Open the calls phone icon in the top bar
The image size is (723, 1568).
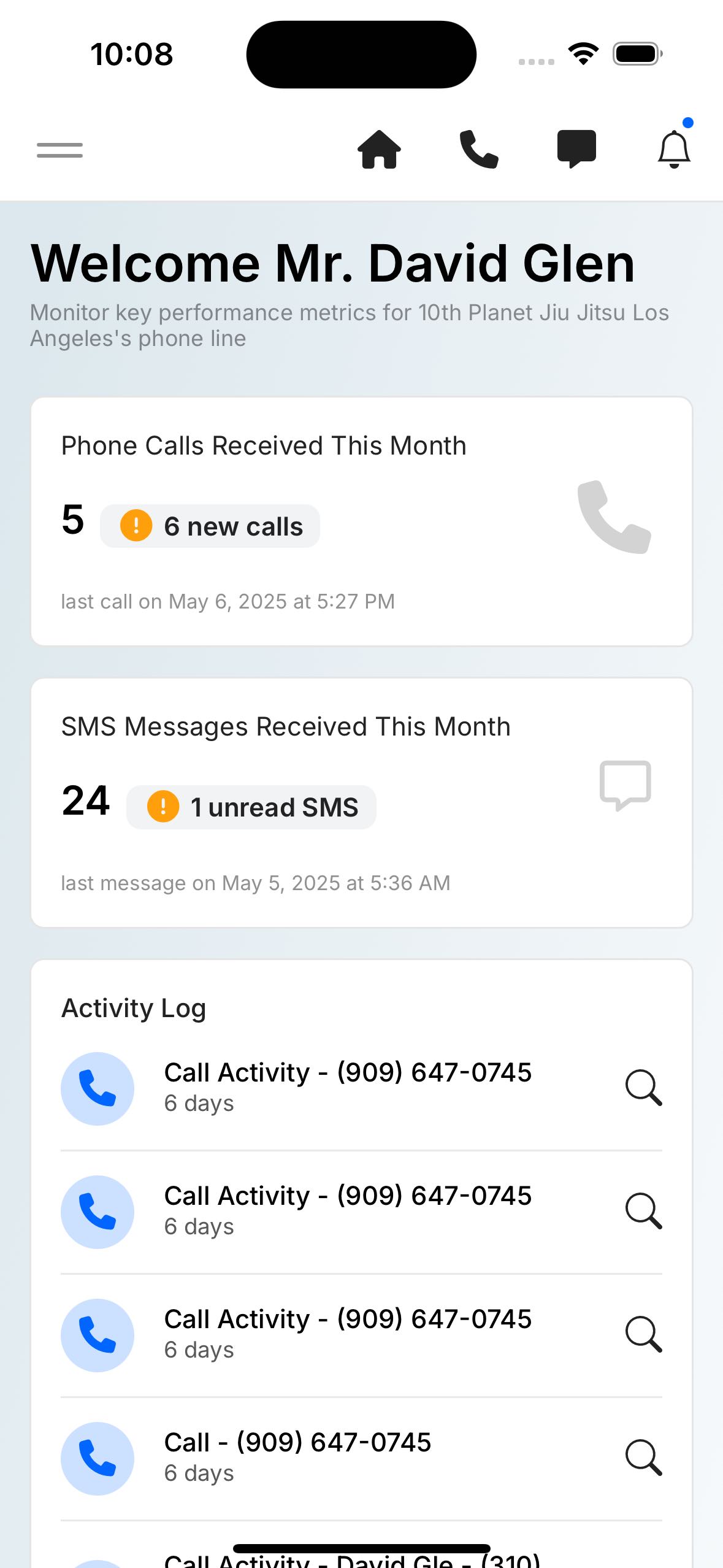coord(478,149)
